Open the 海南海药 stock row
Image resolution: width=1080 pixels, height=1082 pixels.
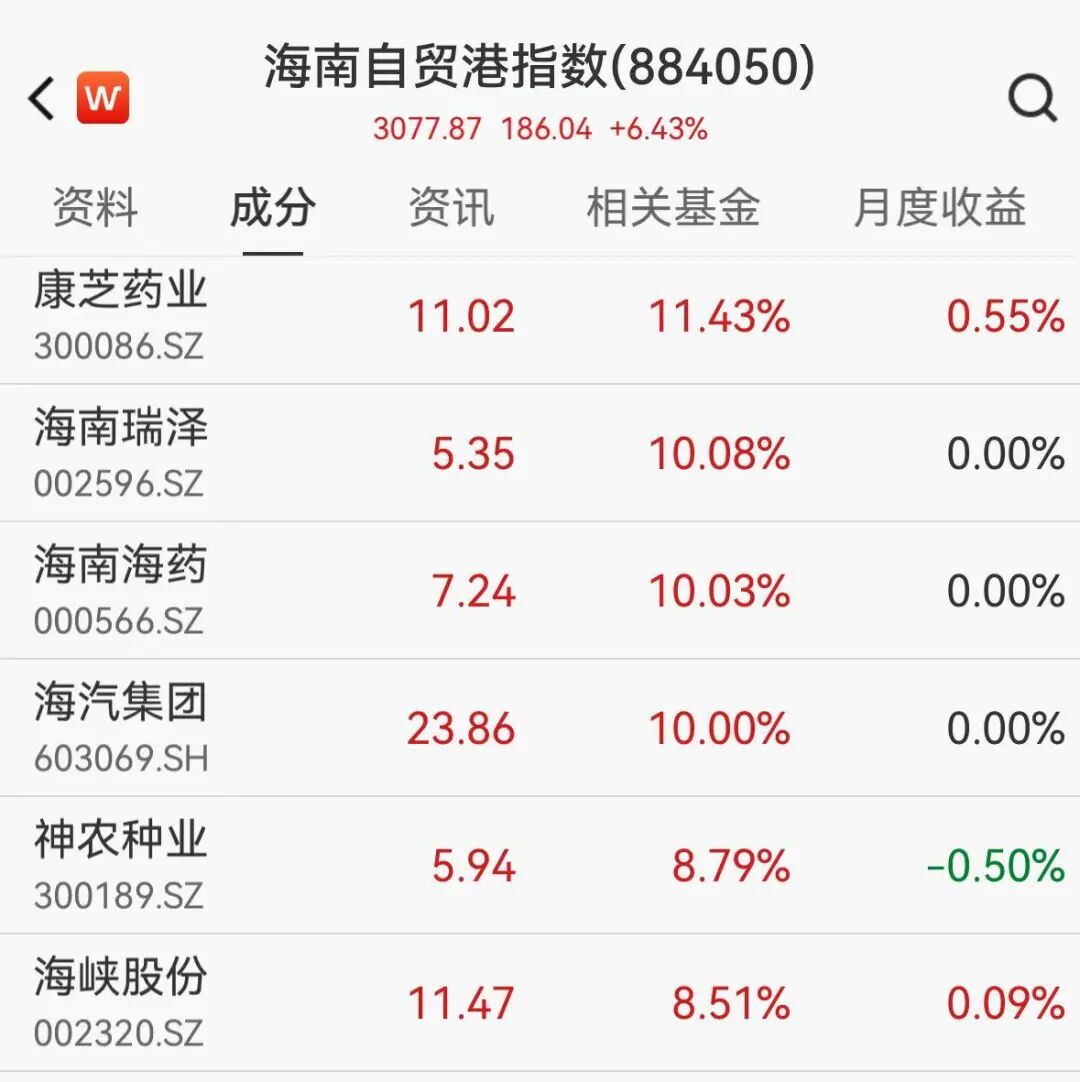coord(540,591)
